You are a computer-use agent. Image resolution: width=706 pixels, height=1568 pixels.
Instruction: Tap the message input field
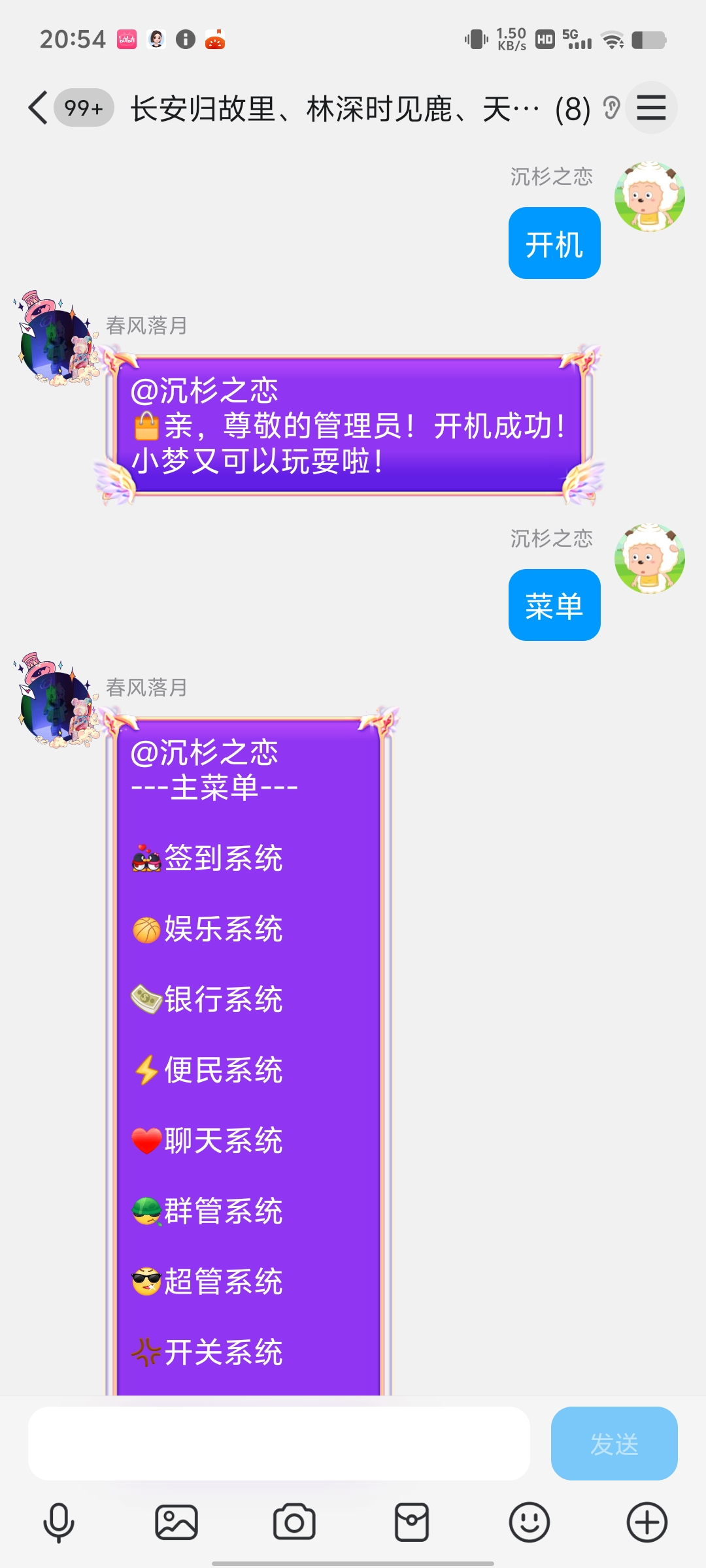pos(278,1443)
